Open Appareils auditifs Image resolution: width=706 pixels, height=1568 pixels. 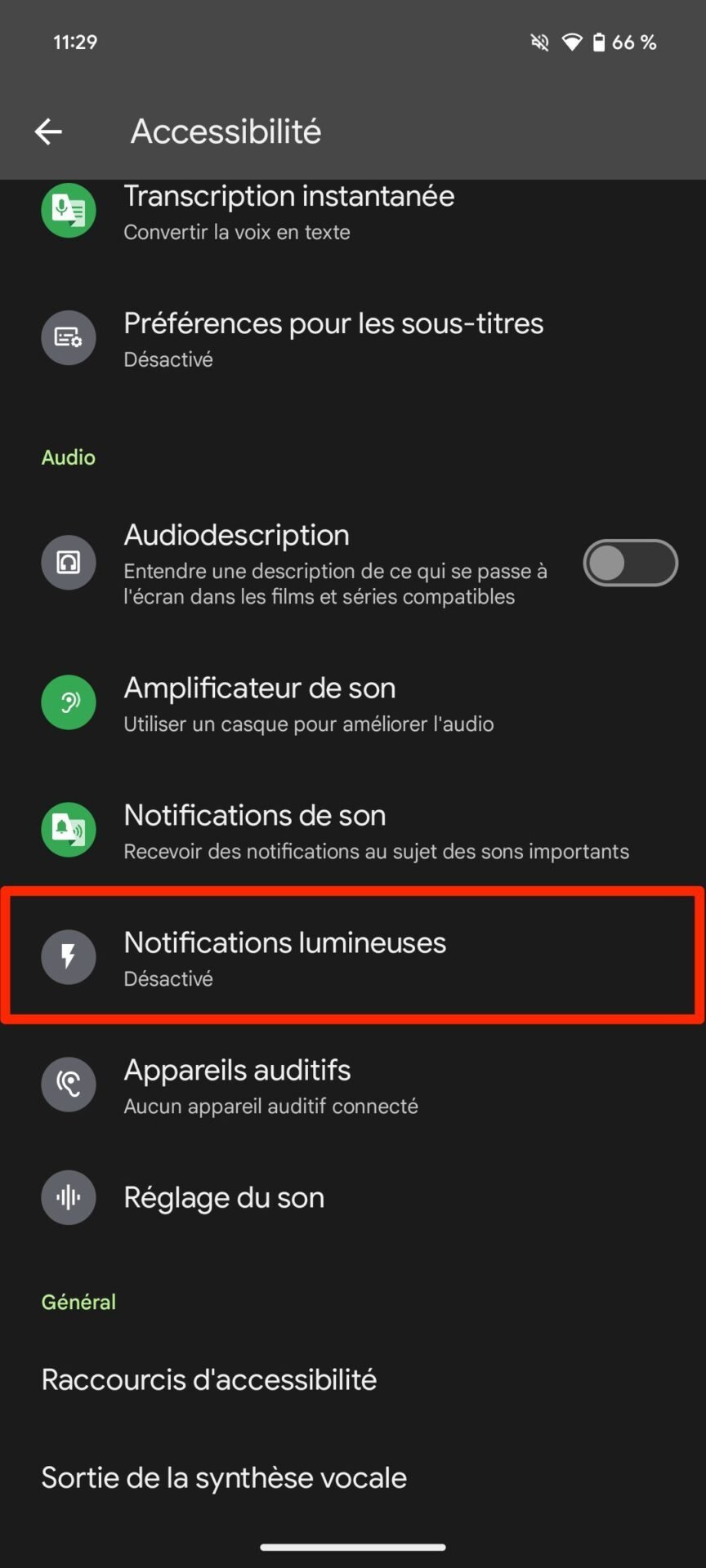(x=353, y=1085)
